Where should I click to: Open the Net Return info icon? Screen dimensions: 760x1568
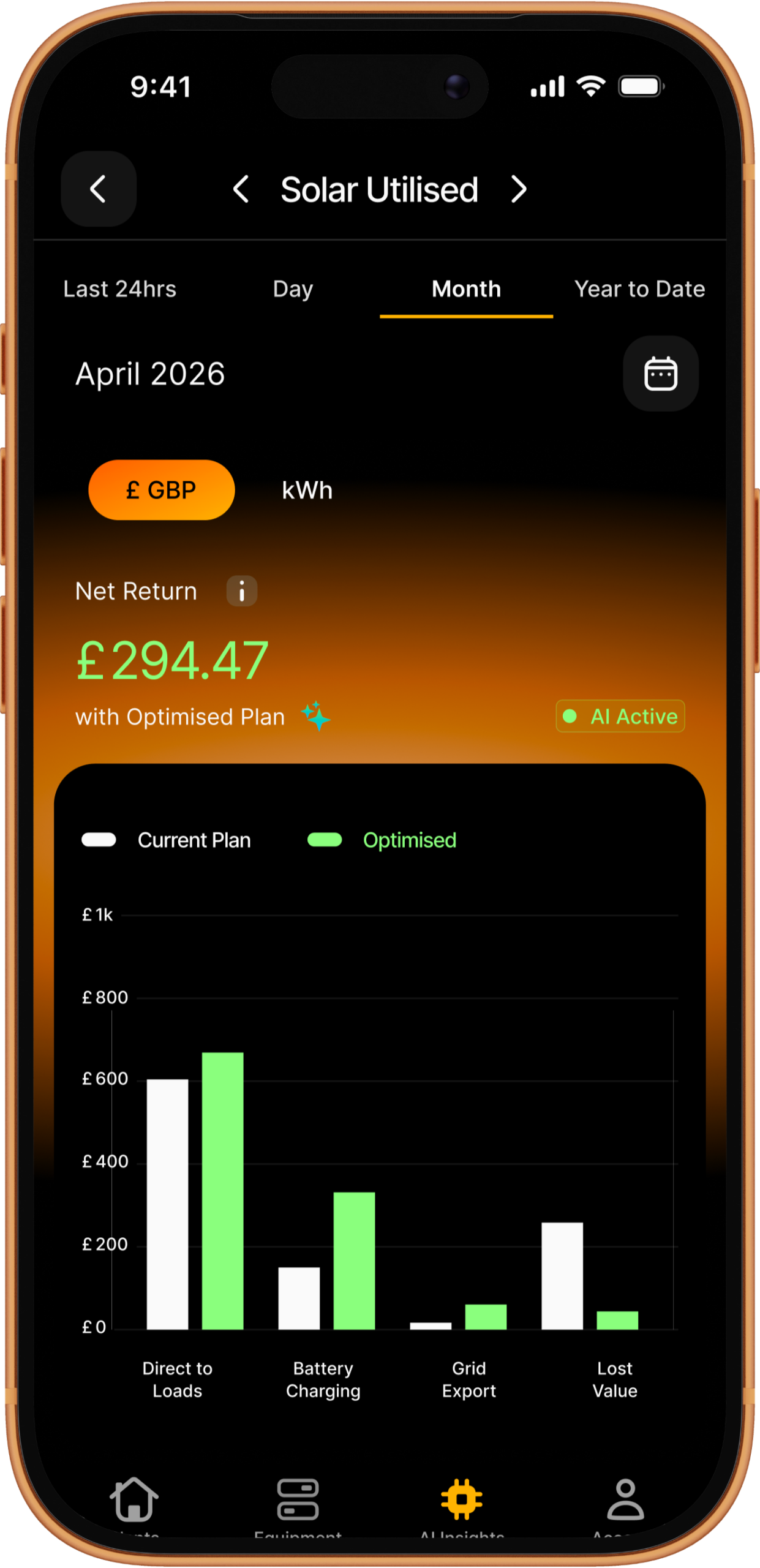[242, 591]
